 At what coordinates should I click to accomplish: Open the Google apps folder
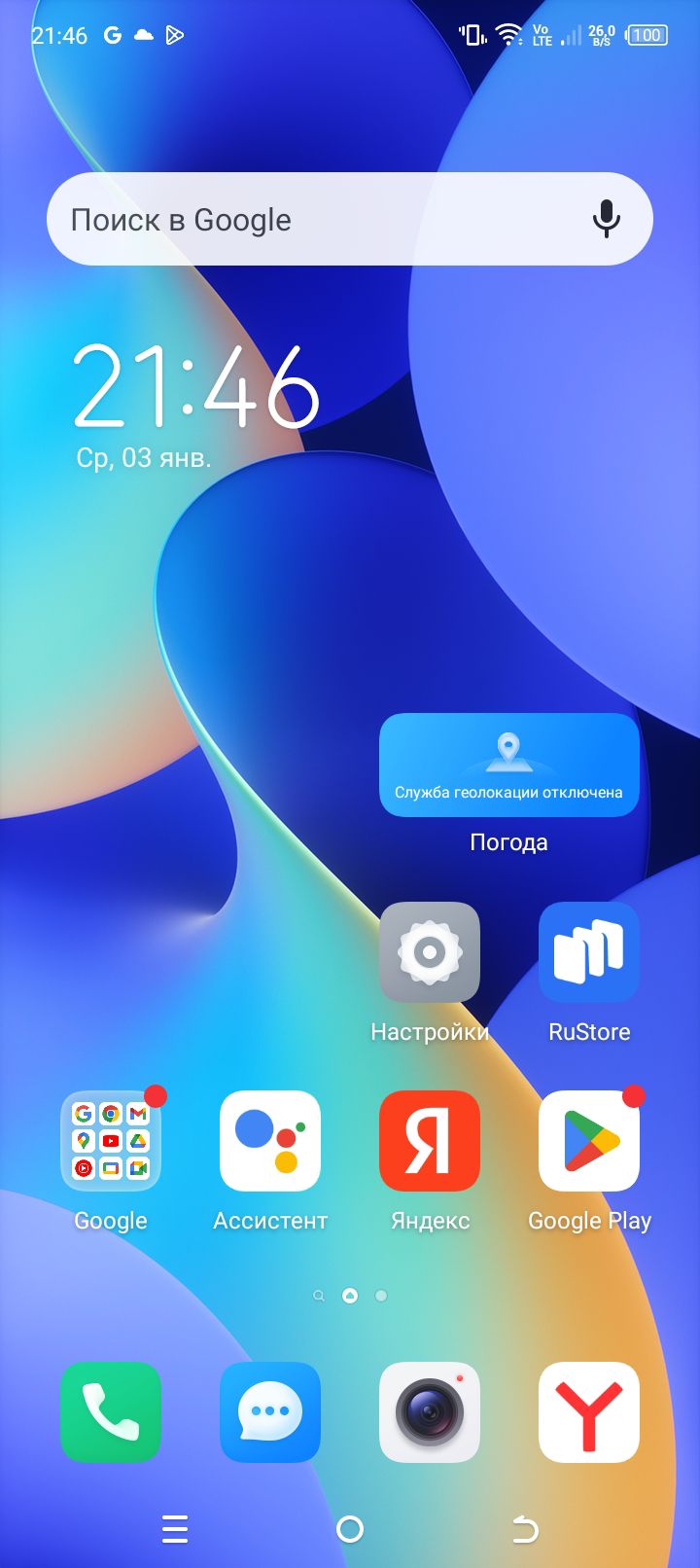click(111, 1141)
